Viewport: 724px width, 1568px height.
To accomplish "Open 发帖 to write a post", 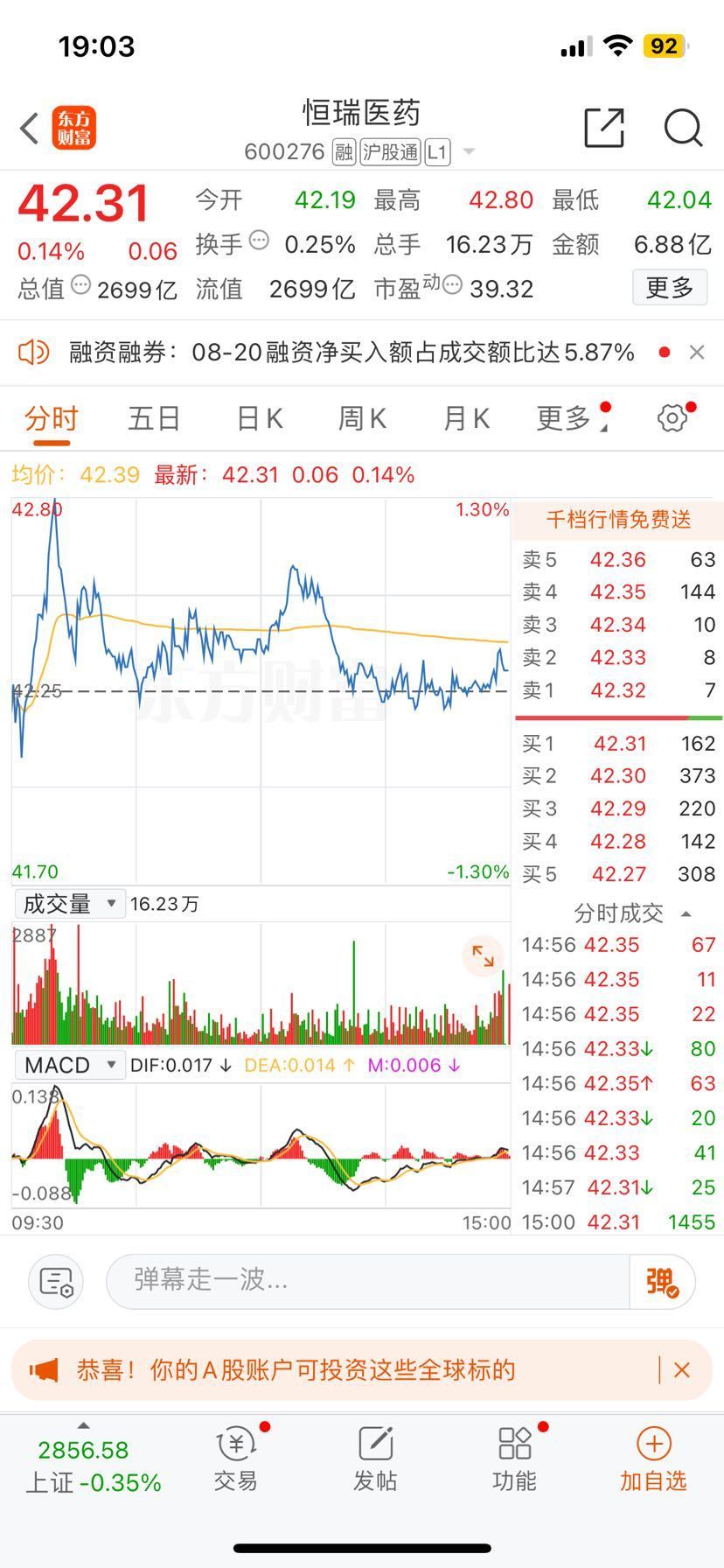I will click(375, 1459).
